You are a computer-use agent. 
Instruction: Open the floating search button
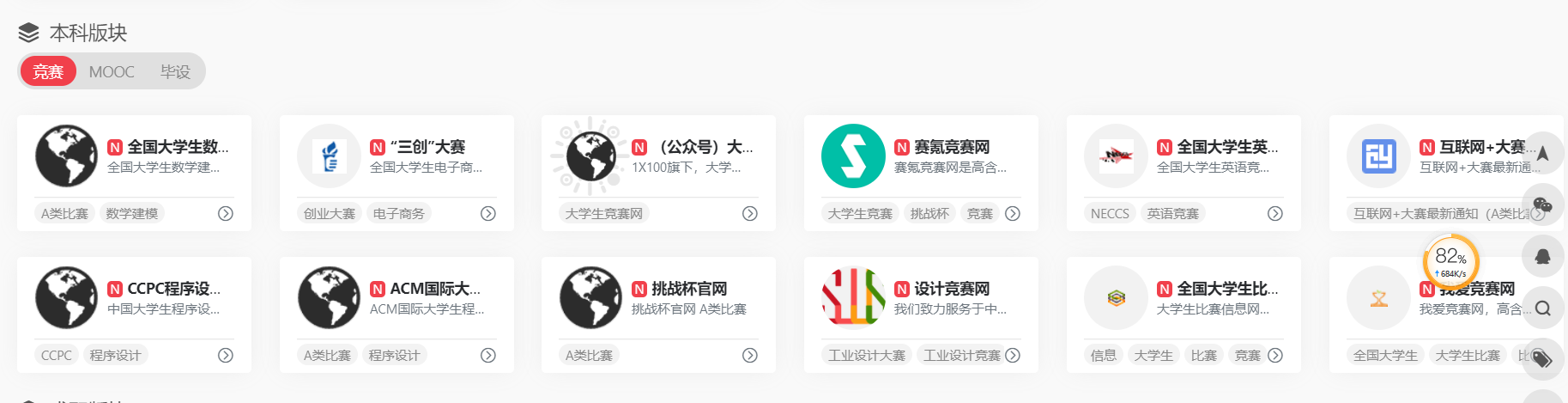tap(1542, 308)
